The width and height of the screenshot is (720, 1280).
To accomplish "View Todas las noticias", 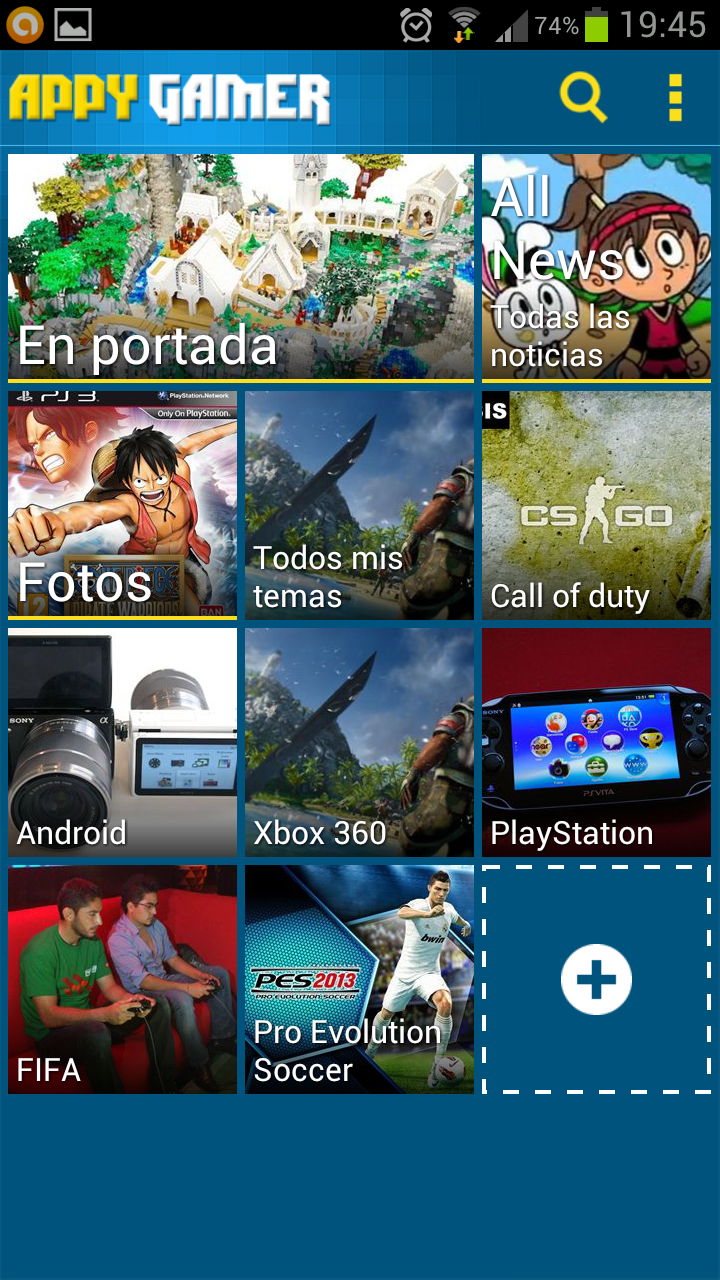I will point(596,266).
